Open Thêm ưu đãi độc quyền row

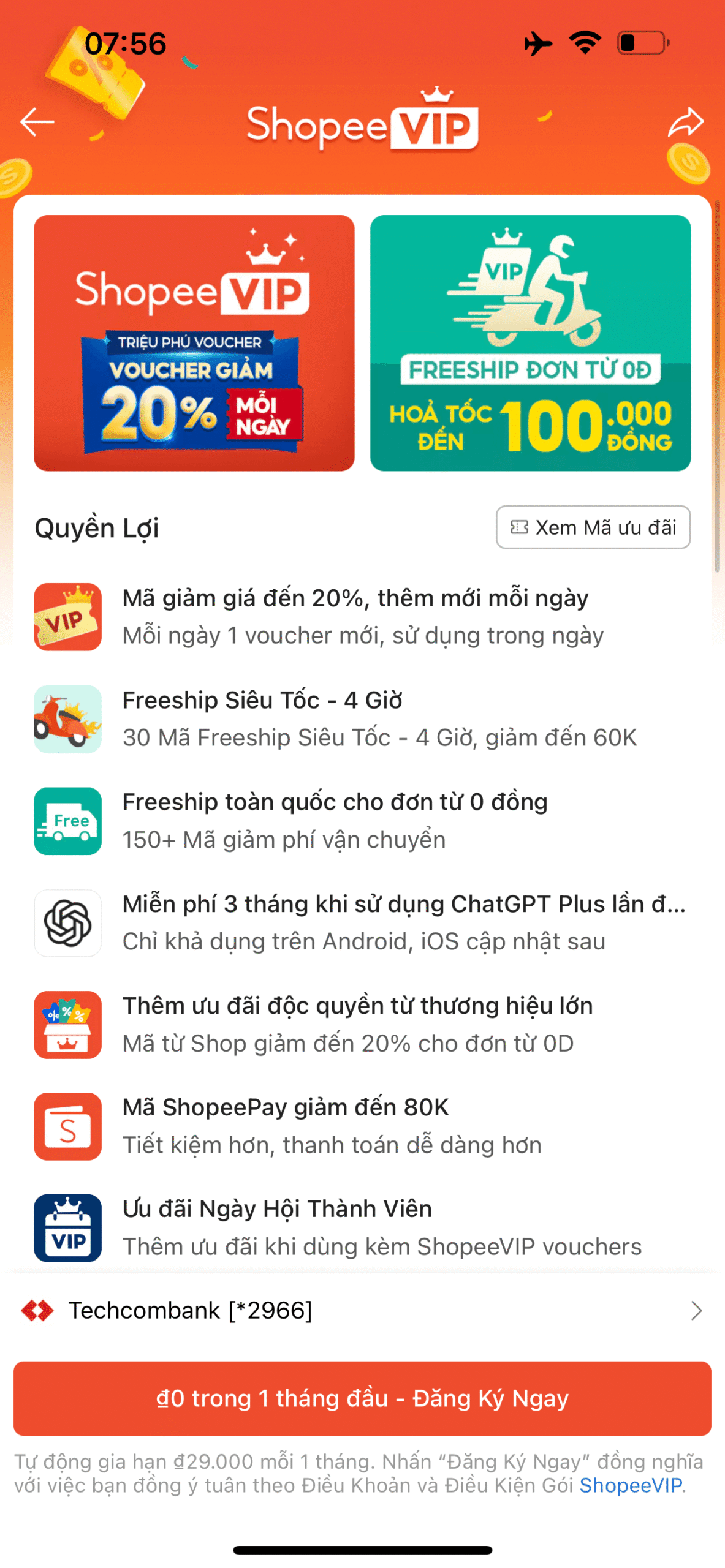point(362,1023)
